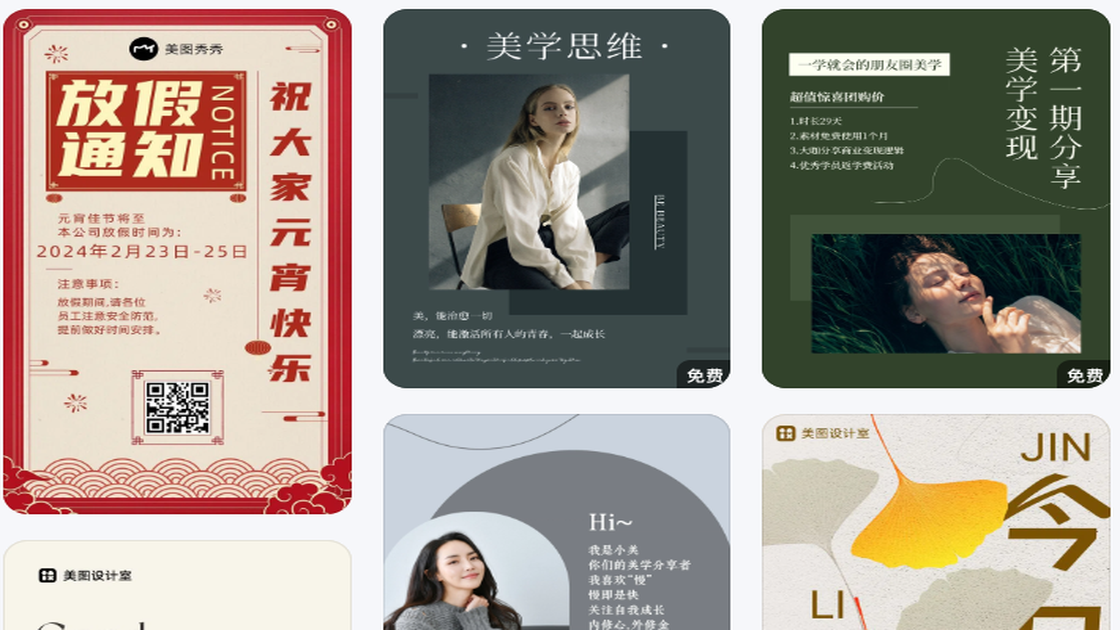1120x630 pixels.
Task: Select the 美学思维 poster template
Action: [556, 200]
